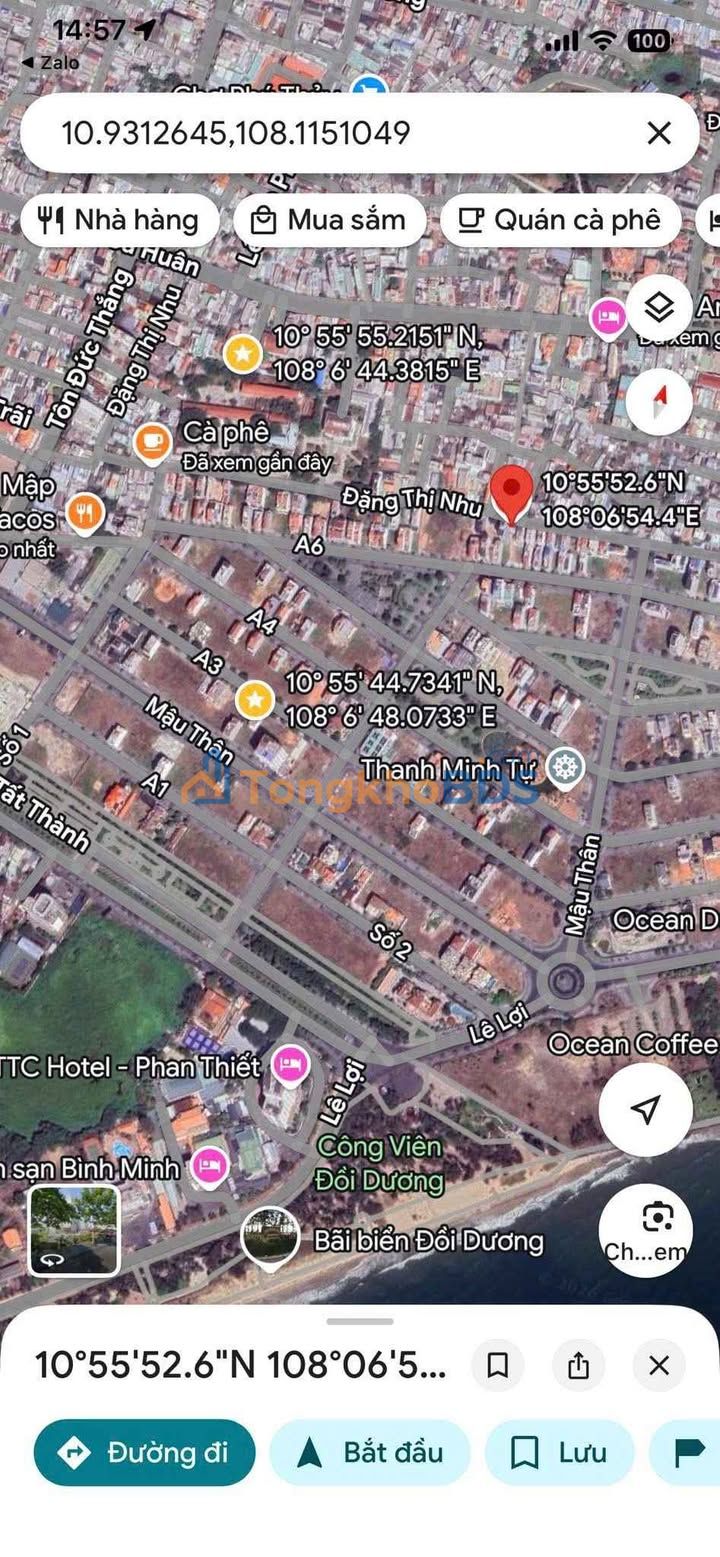This screenshot has width=720, height=1557.
Task: Open the map layers button
Action: pos(659,308)
